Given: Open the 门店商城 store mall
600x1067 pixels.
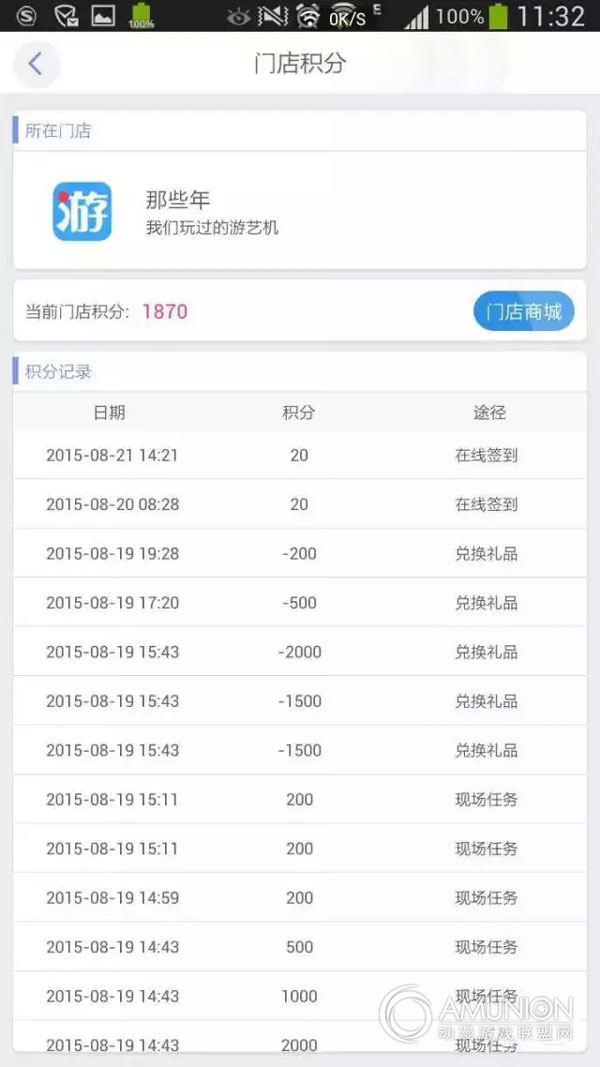Looking at the screenshot, I should (523, 312).
